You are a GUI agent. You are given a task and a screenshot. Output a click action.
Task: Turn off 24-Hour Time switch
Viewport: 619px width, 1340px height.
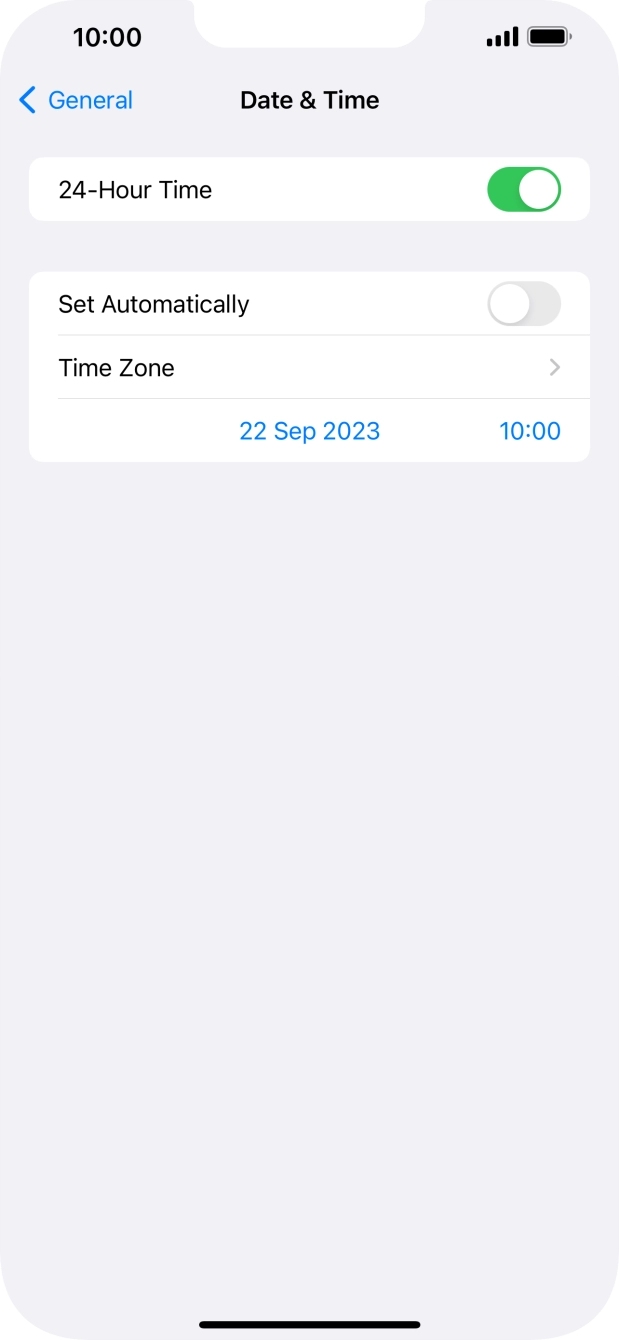point(523,190)
